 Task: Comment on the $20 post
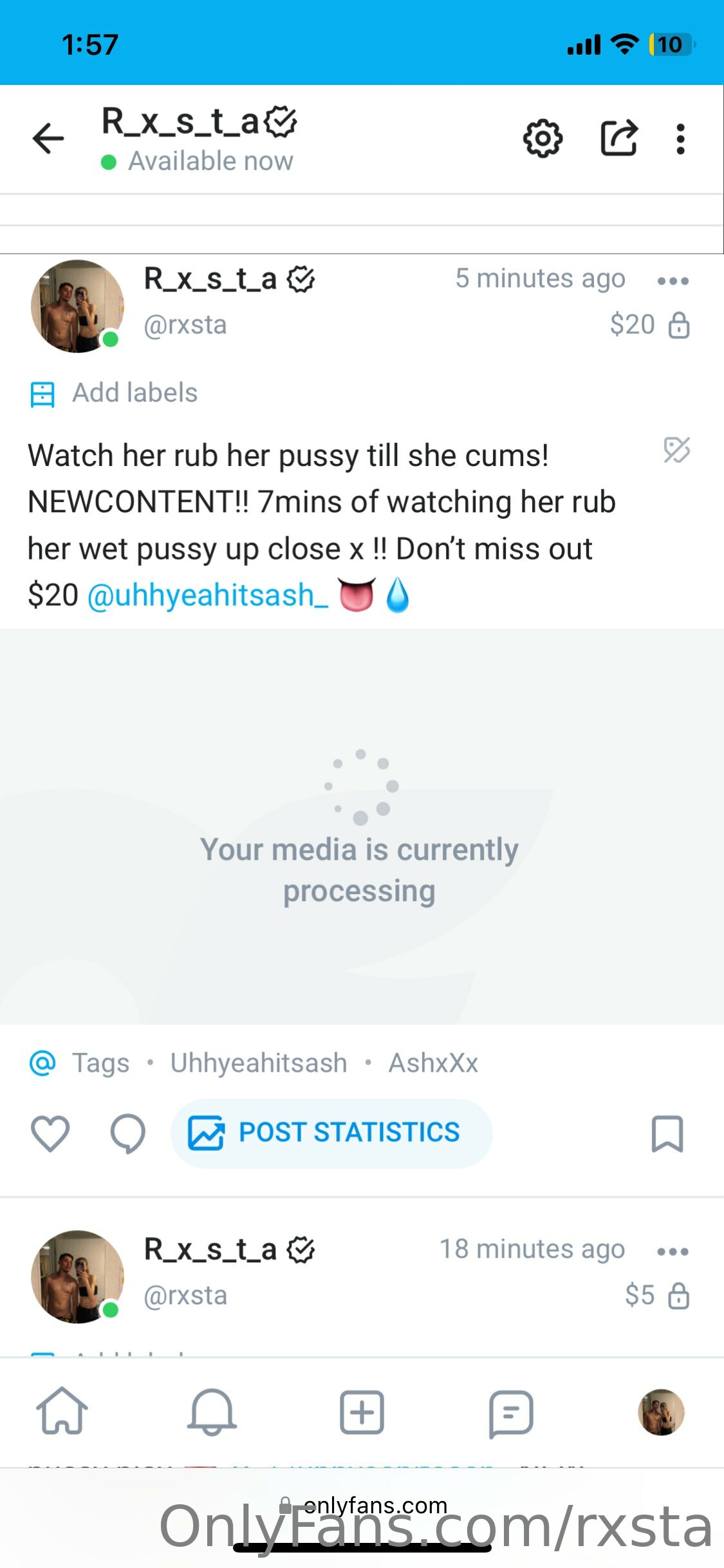coord(128,1134)
